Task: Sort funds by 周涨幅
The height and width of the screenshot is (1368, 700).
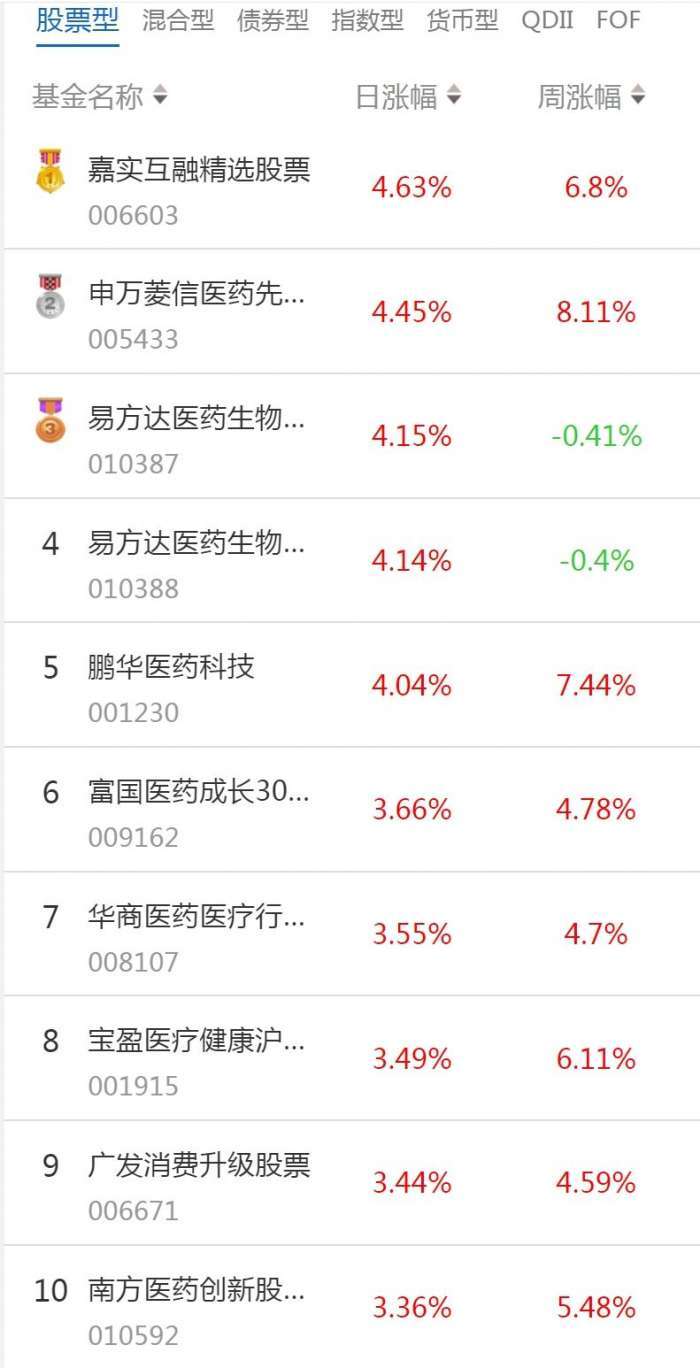Action: [591, 97]
